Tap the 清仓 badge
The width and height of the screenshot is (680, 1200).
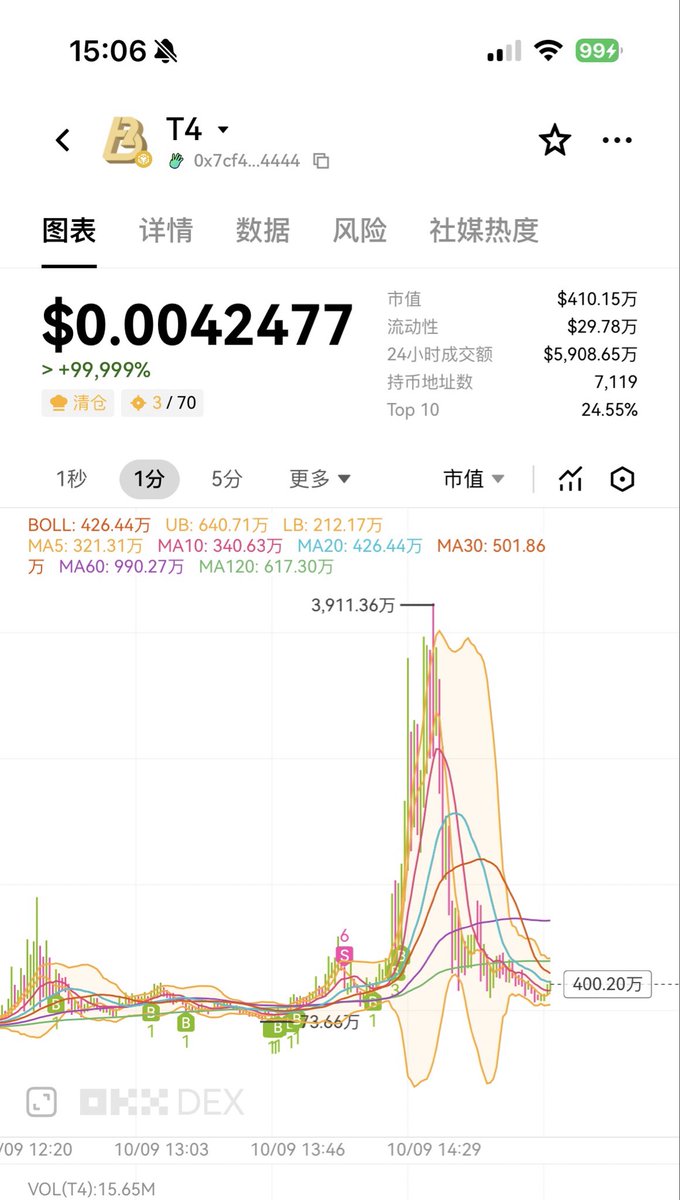point(78,404)
